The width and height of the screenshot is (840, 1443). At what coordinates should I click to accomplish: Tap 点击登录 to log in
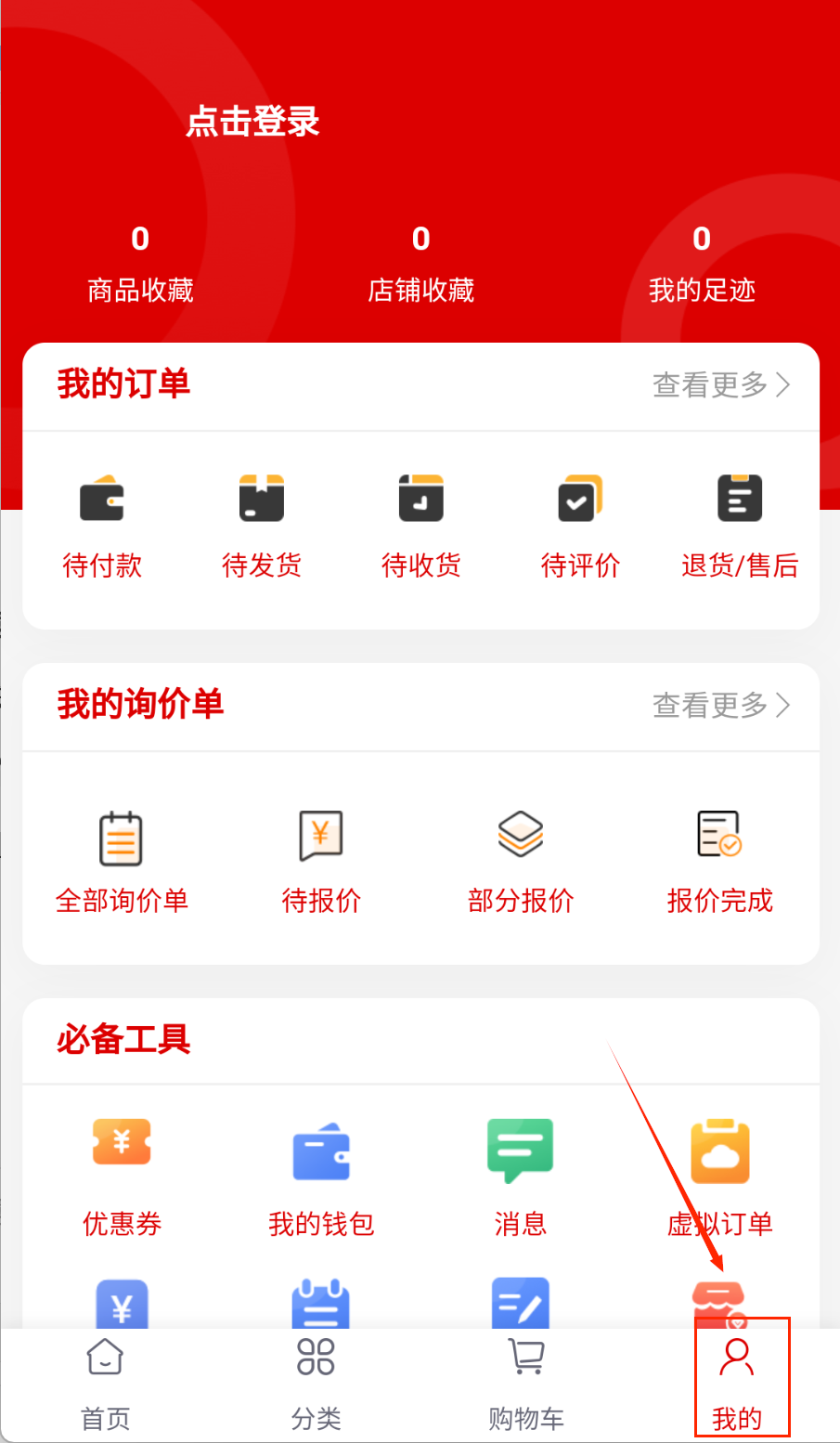252,122
